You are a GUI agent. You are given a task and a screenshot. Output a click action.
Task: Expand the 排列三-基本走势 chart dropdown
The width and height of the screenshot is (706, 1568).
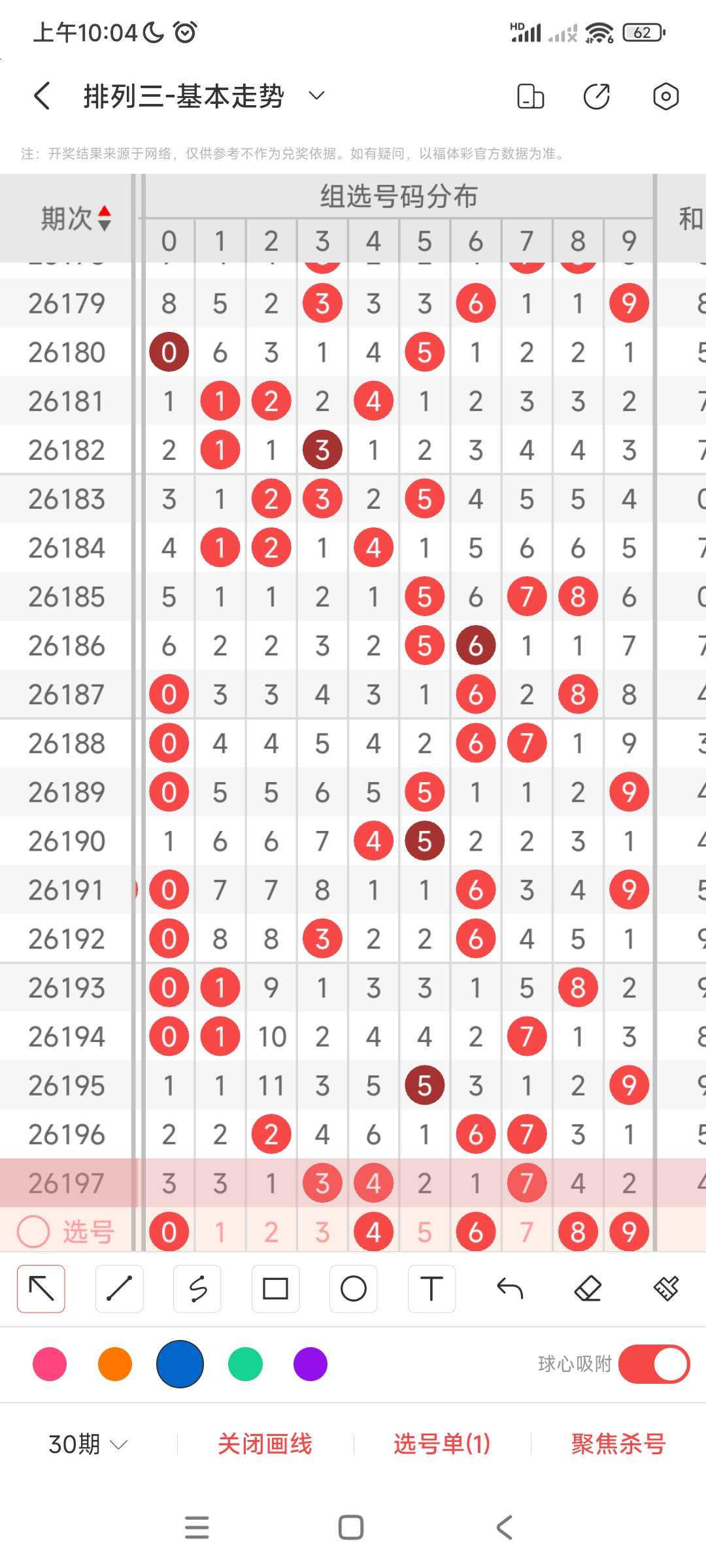316,96
